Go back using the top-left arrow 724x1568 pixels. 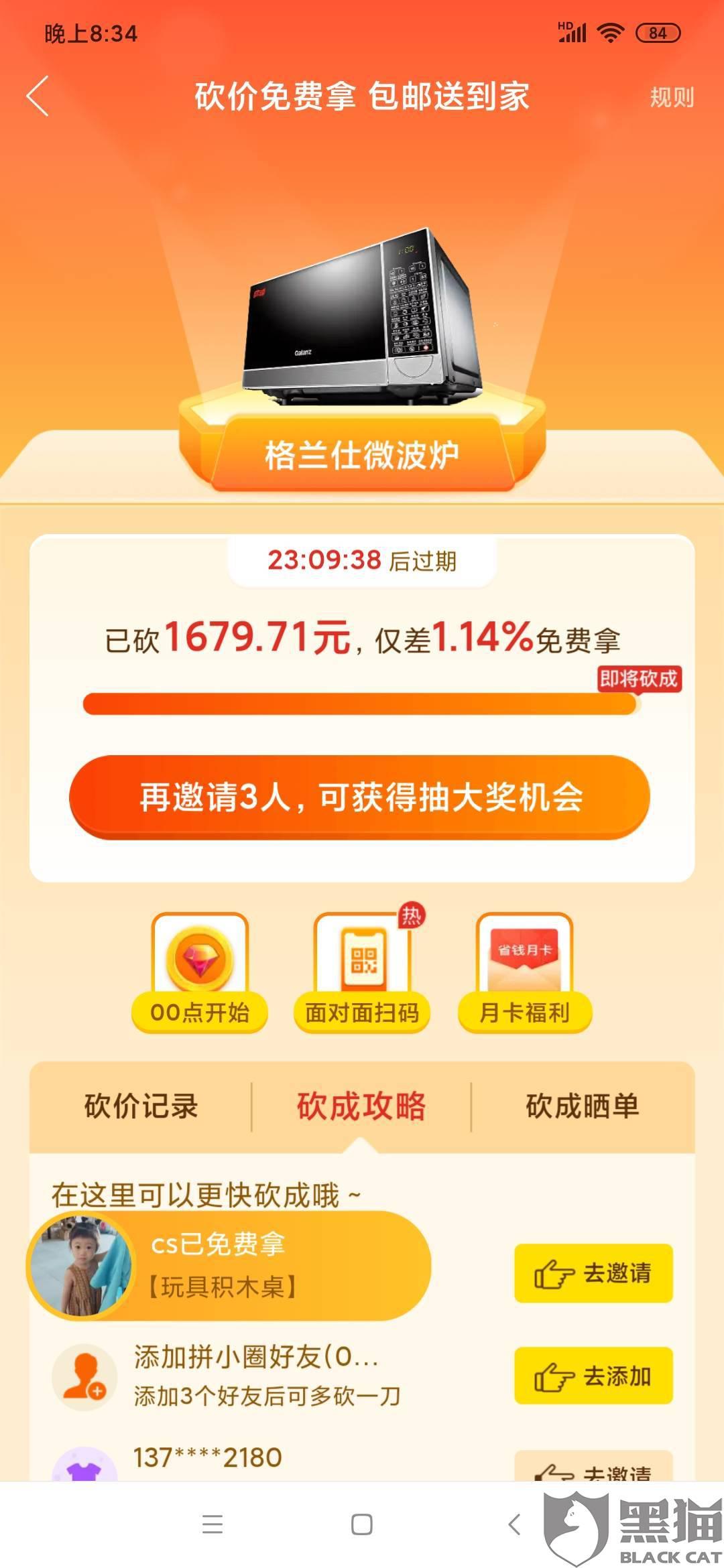[x=38, y=96]
